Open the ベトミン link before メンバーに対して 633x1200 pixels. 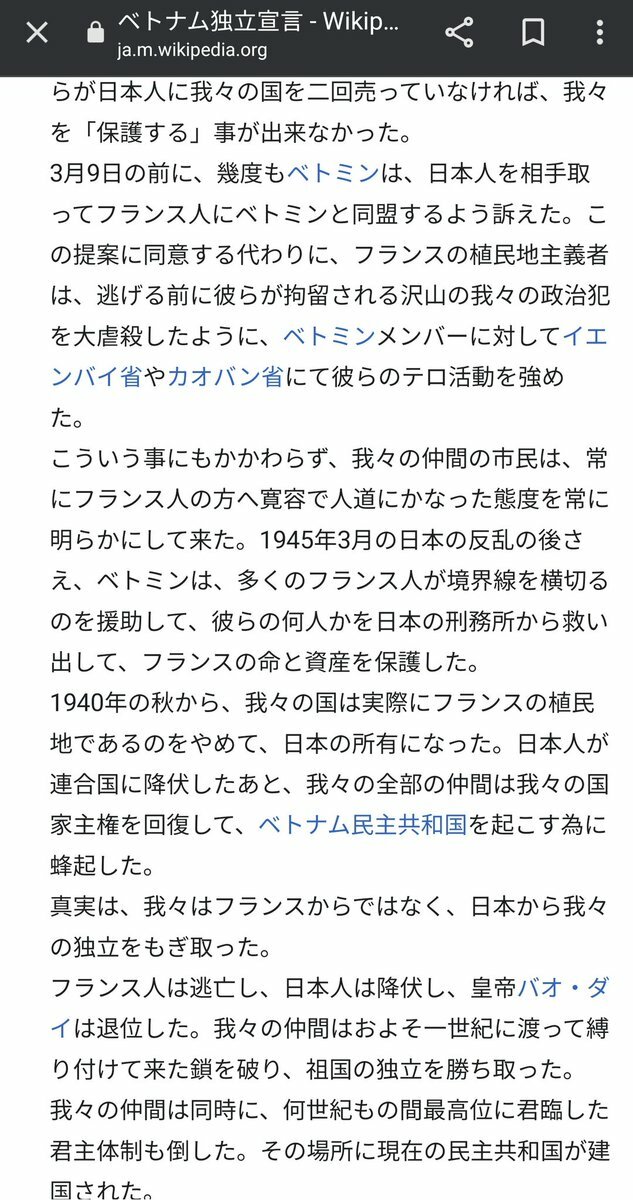[x=329, y=334]
